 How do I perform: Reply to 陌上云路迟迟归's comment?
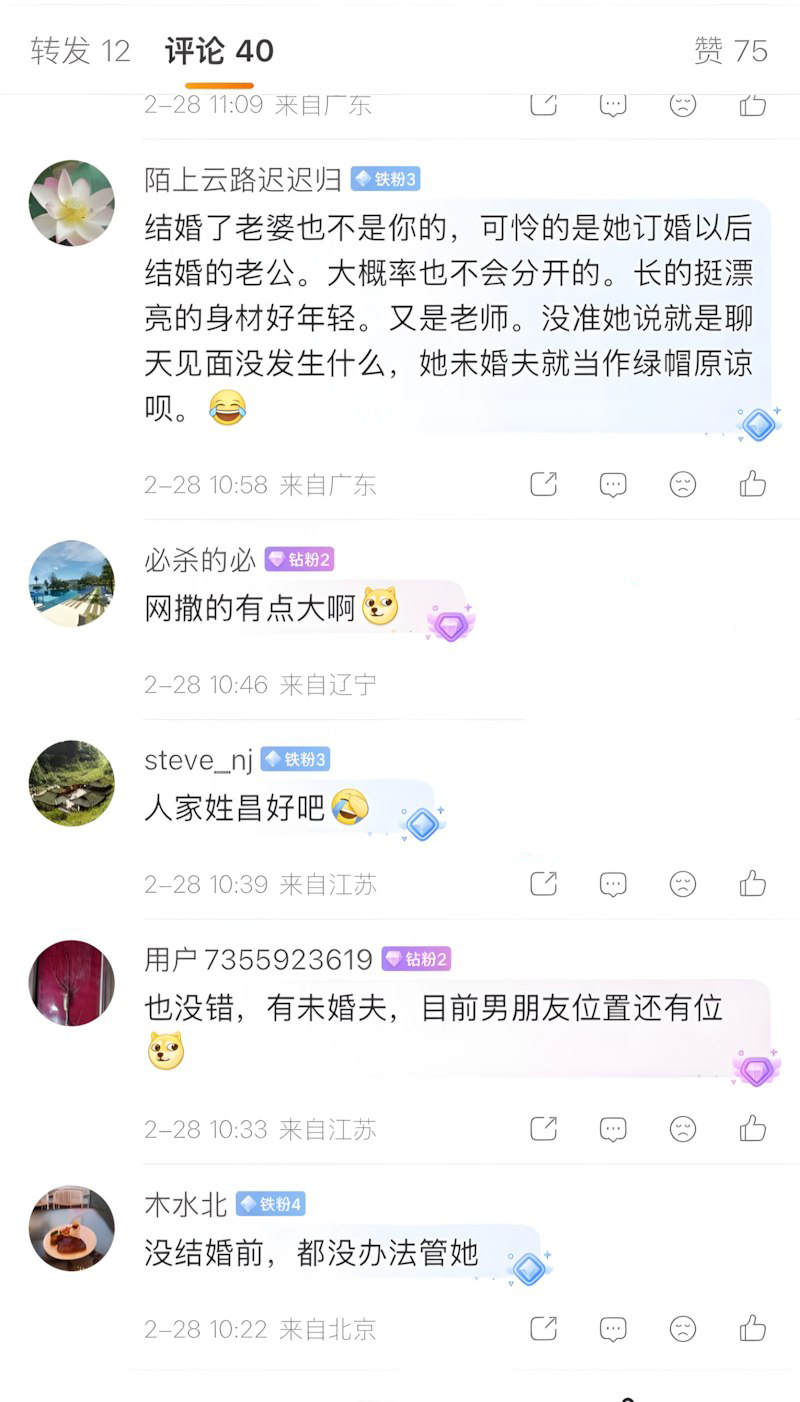[613, 485]
